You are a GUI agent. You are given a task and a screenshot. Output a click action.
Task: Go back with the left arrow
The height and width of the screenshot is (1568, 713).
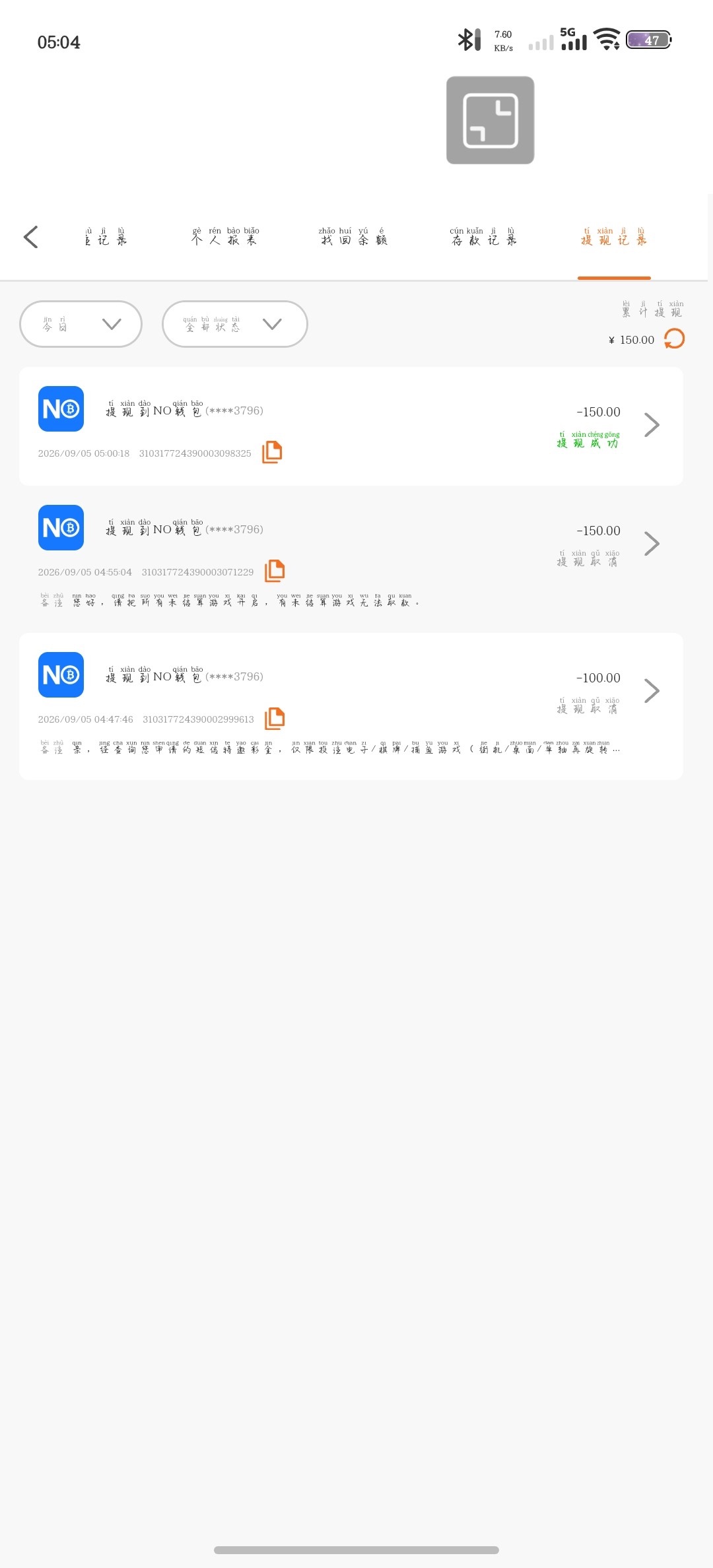click(x=31, y=237)
